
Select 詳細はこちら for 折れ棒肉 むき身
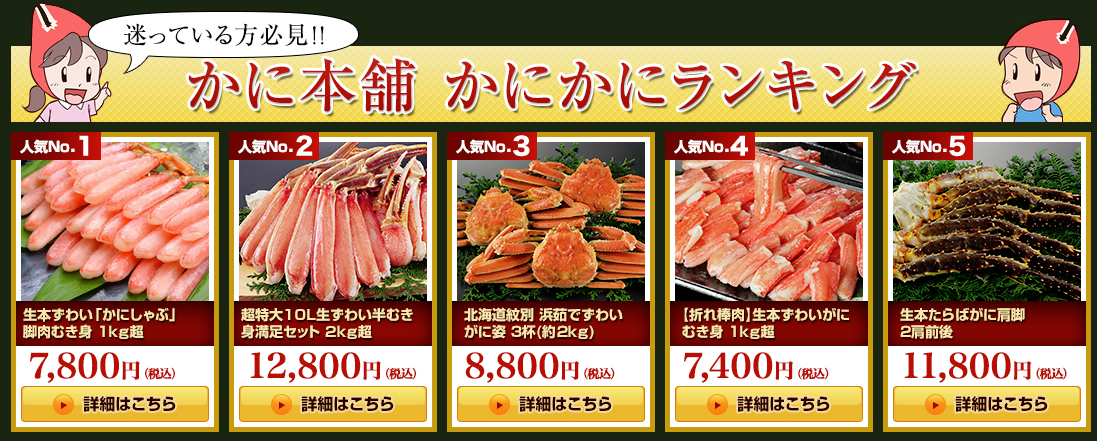click(x=768, y=404)
